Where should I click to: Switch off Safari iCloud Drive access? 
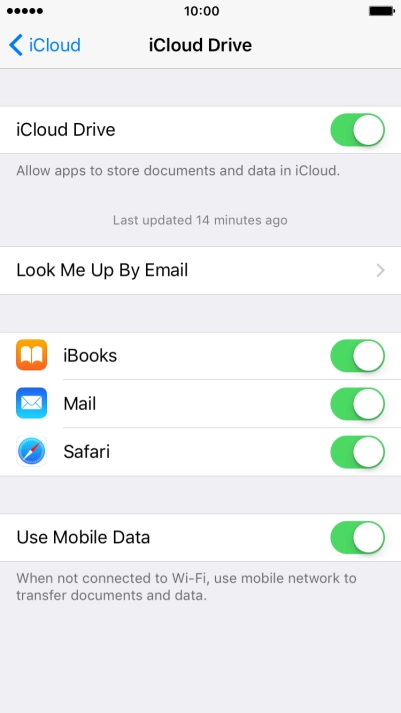pyautogui.click(x=357, y=452)
